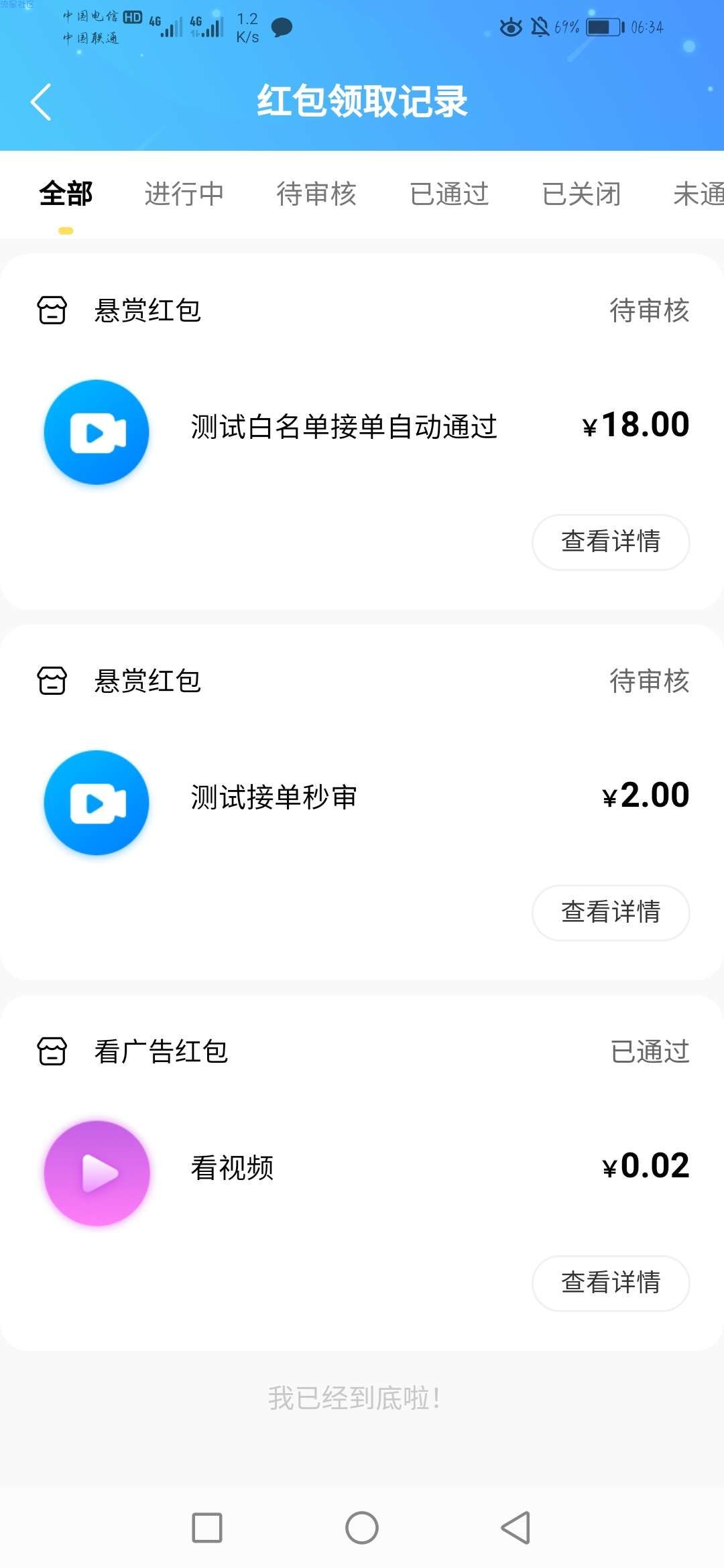Go back using the header arrow
The width and height of the screenshot is (724, 1568).
click(x=41, y=102)
